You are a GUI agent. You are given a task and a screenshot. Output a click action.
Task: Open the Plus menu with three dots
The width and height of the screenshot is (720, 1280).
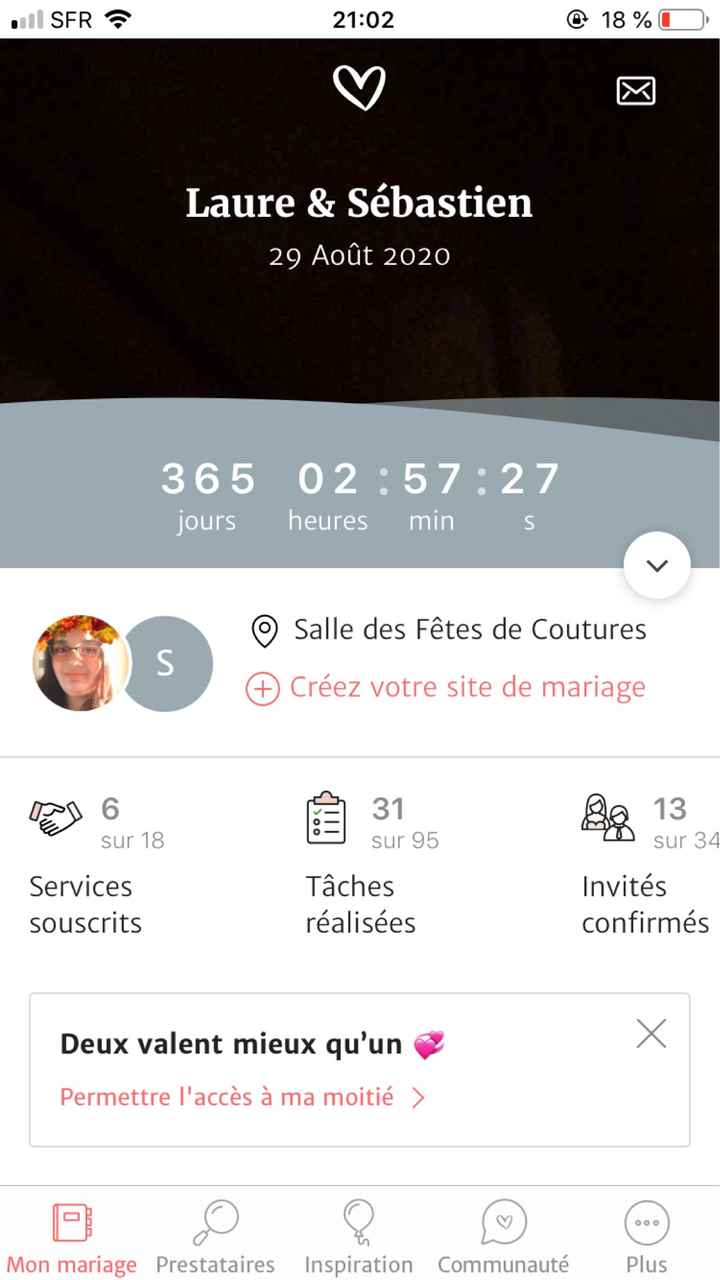click(646, 1222)
